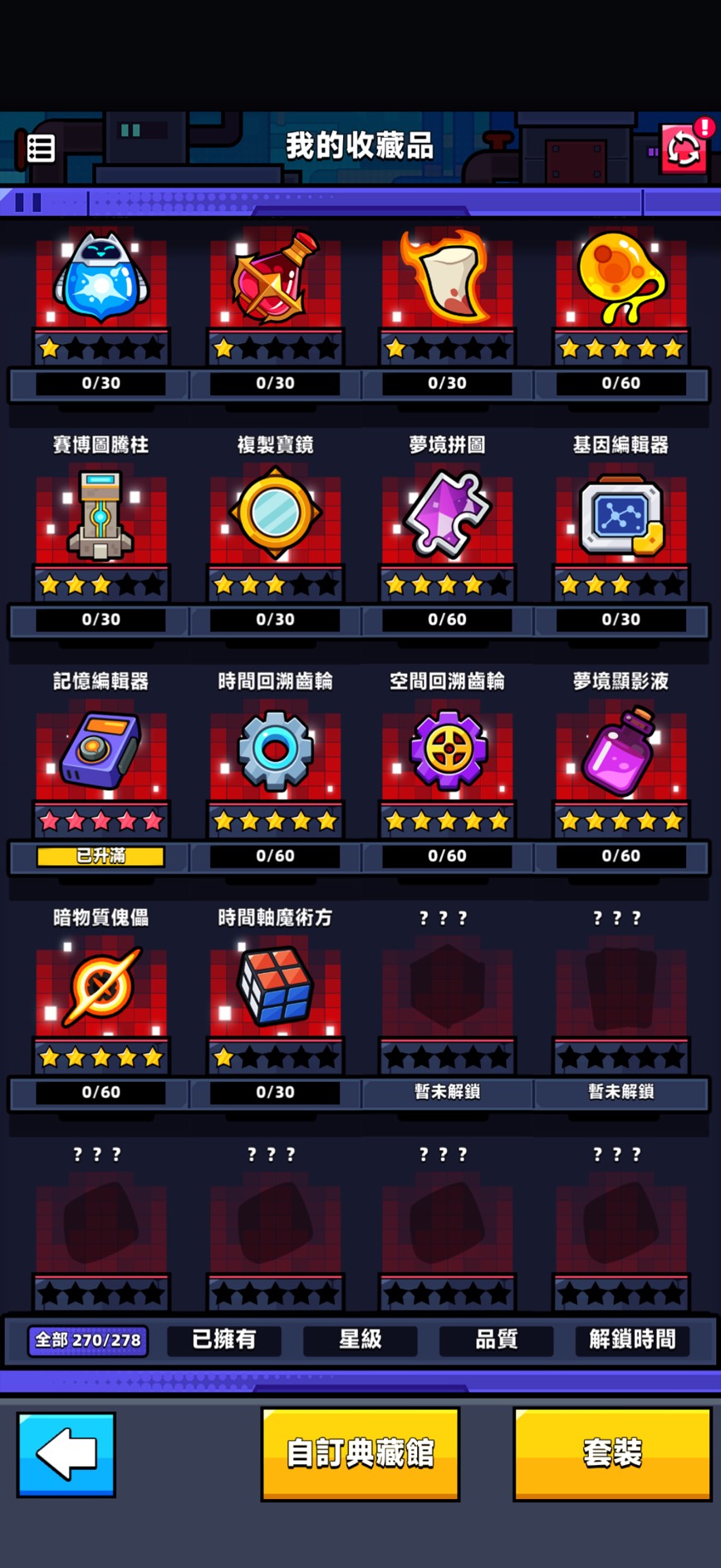Sort by 解鎖時間
This screenshot has width=721, height=1568.
(x=631, y=1339)
